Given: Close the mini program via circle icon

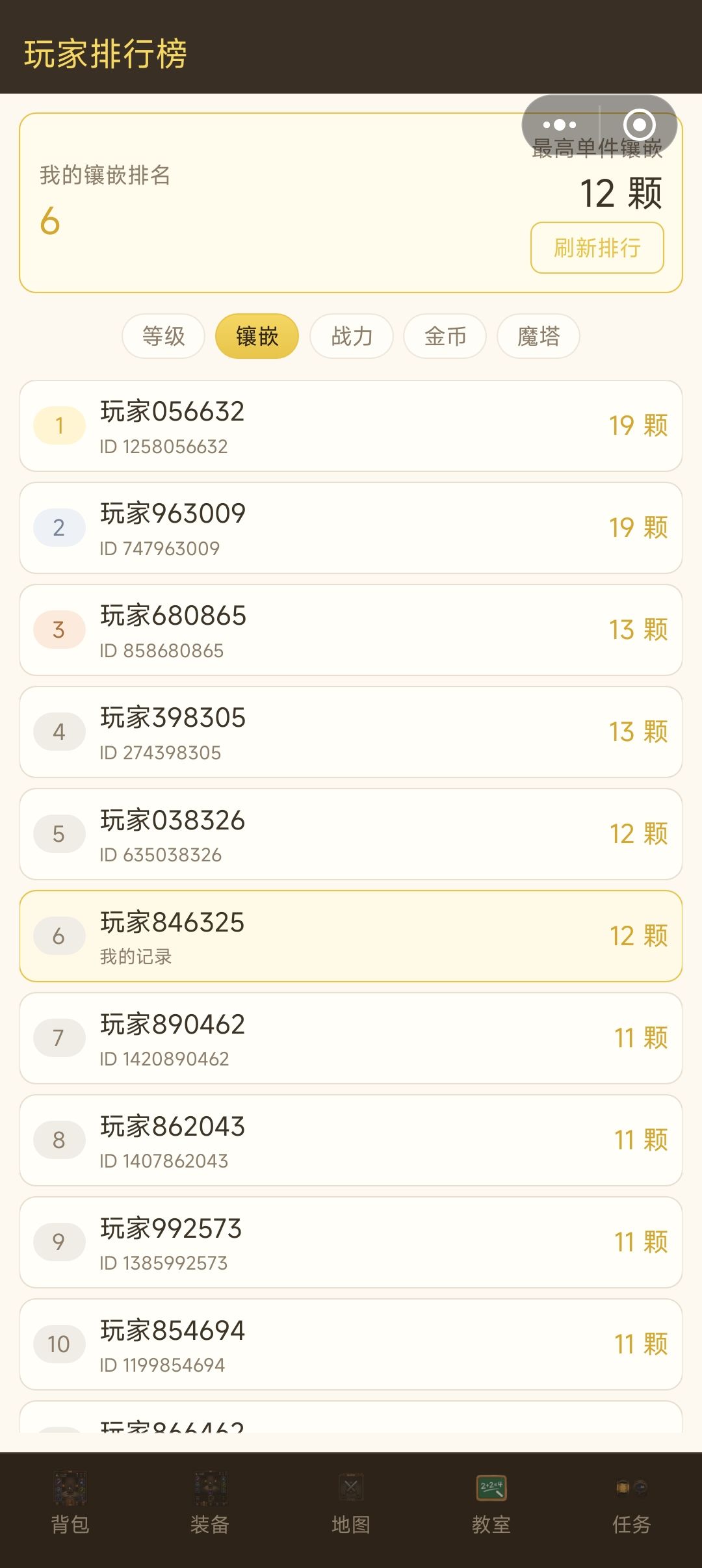Looking at the screenshot, I should click(639, 125).
